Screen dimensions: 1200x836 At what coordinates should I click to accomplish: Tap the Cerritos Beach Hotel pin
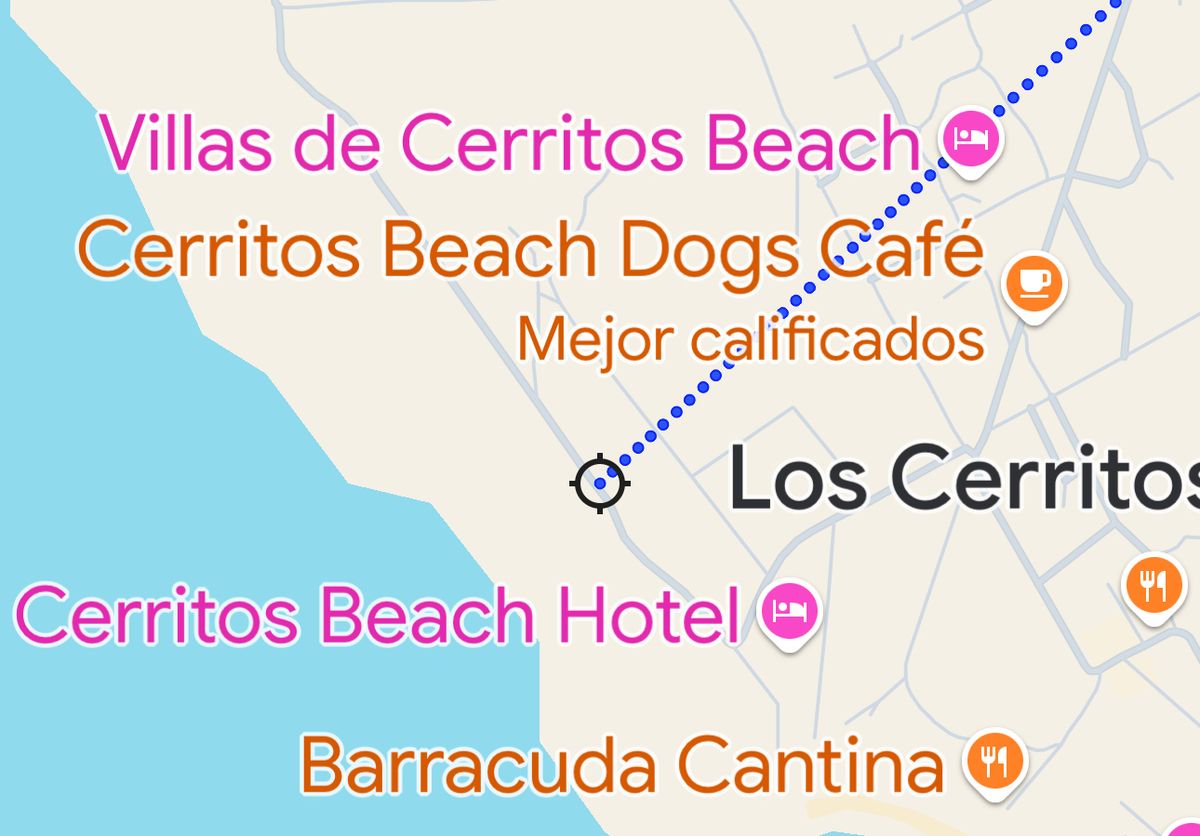tap(790, 609)
